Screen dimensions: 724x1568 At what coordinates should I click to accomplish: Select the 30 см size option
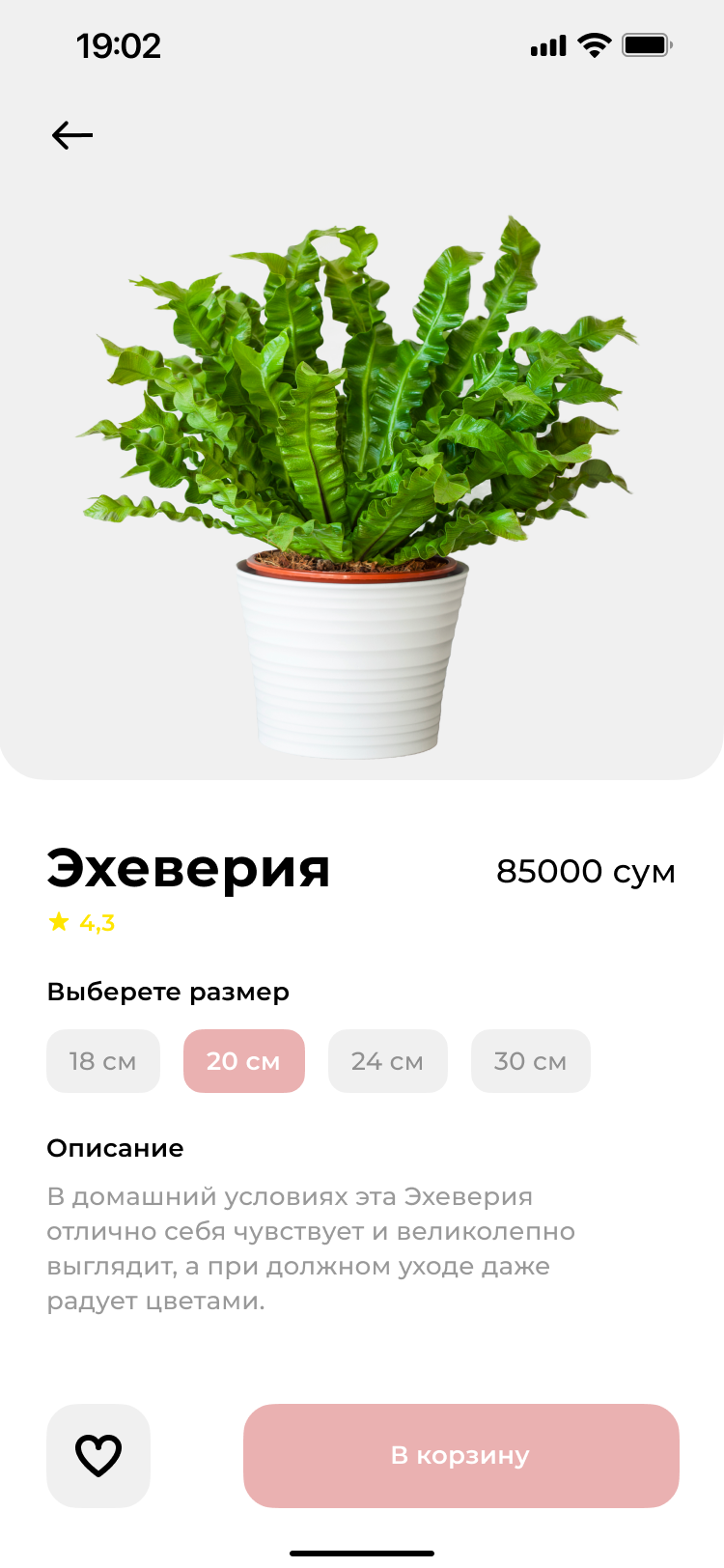pos(531,1061)
